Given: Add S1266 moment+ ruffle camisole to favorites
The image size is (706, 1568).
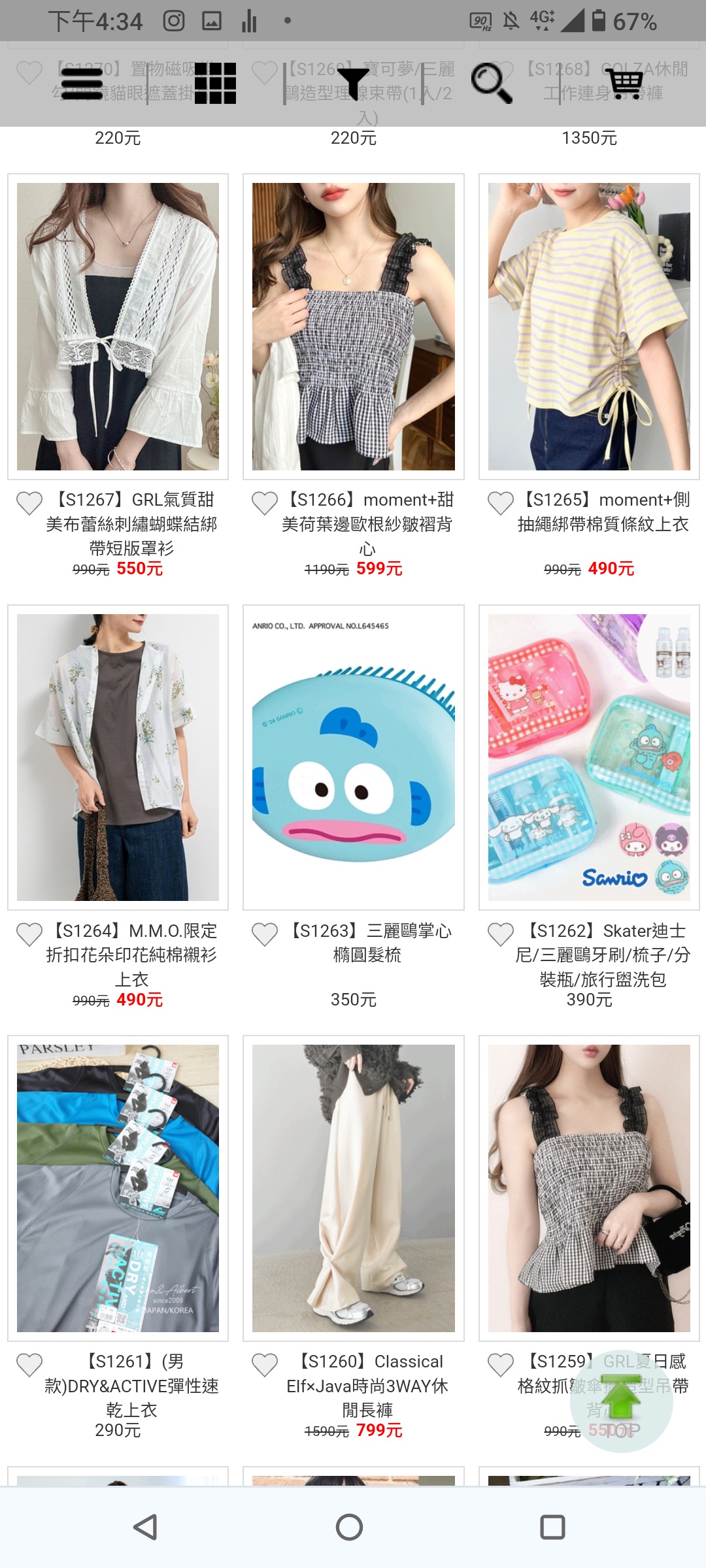Looking at the screenshot, I should (x=265, y=504).
